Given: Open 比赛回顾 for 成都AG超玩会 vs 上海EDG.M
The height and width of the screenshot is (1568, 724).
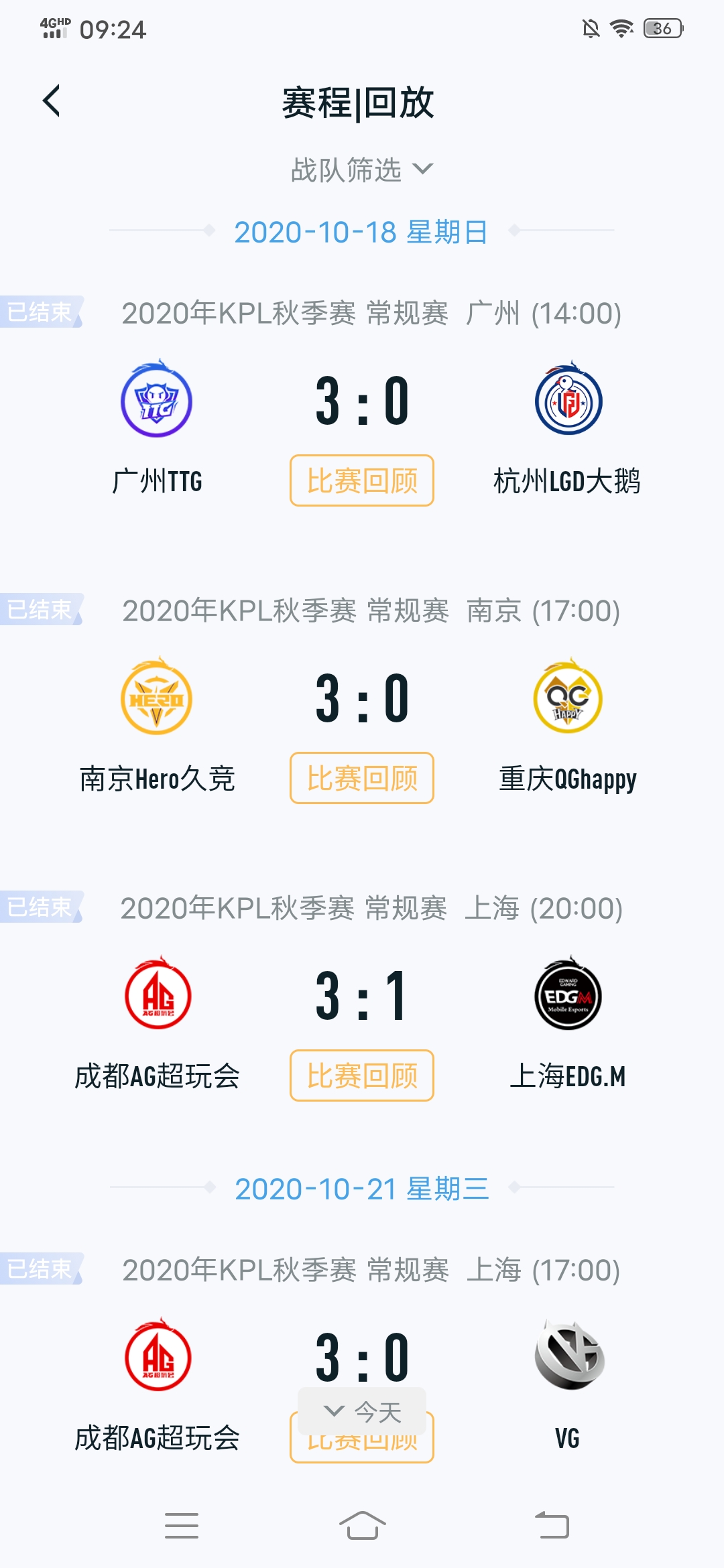Looking at the screenshot, I should [x=362, y=1075].
